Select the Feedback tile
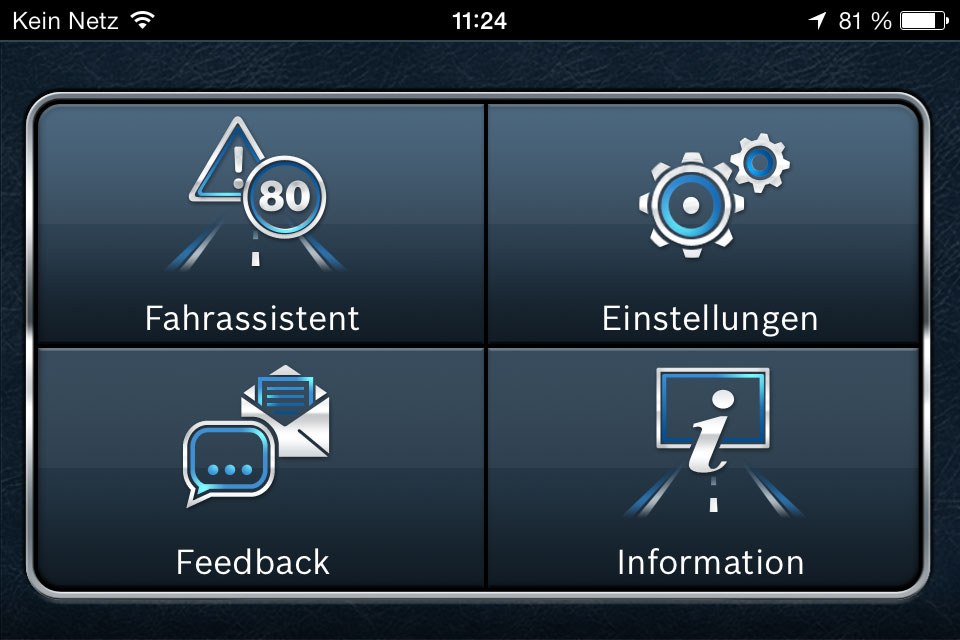Viewport: 960px width, 640px height. (258, 468)
